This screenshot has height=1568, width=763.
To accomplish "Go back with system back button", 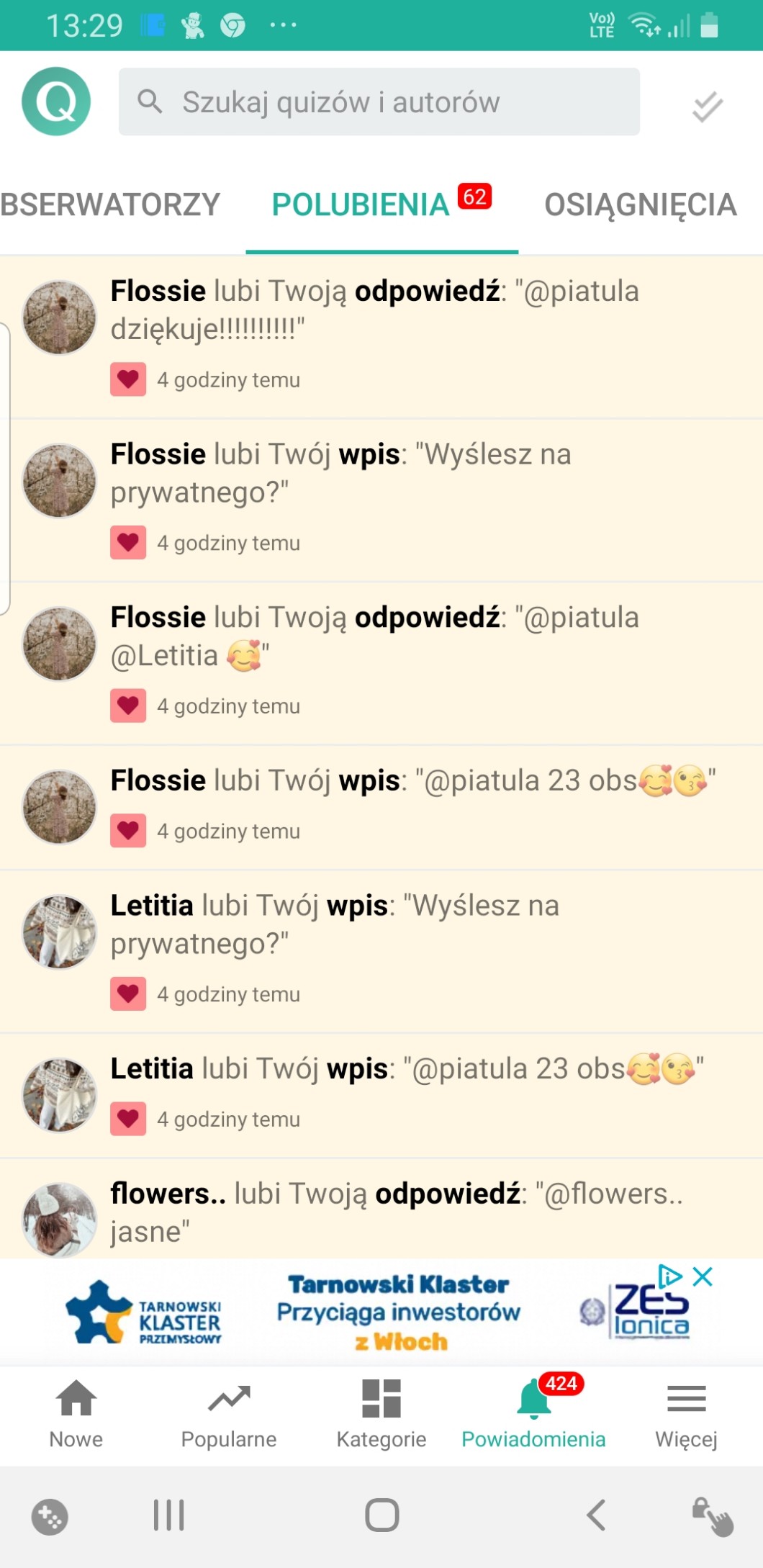I will click(596, 1515).
